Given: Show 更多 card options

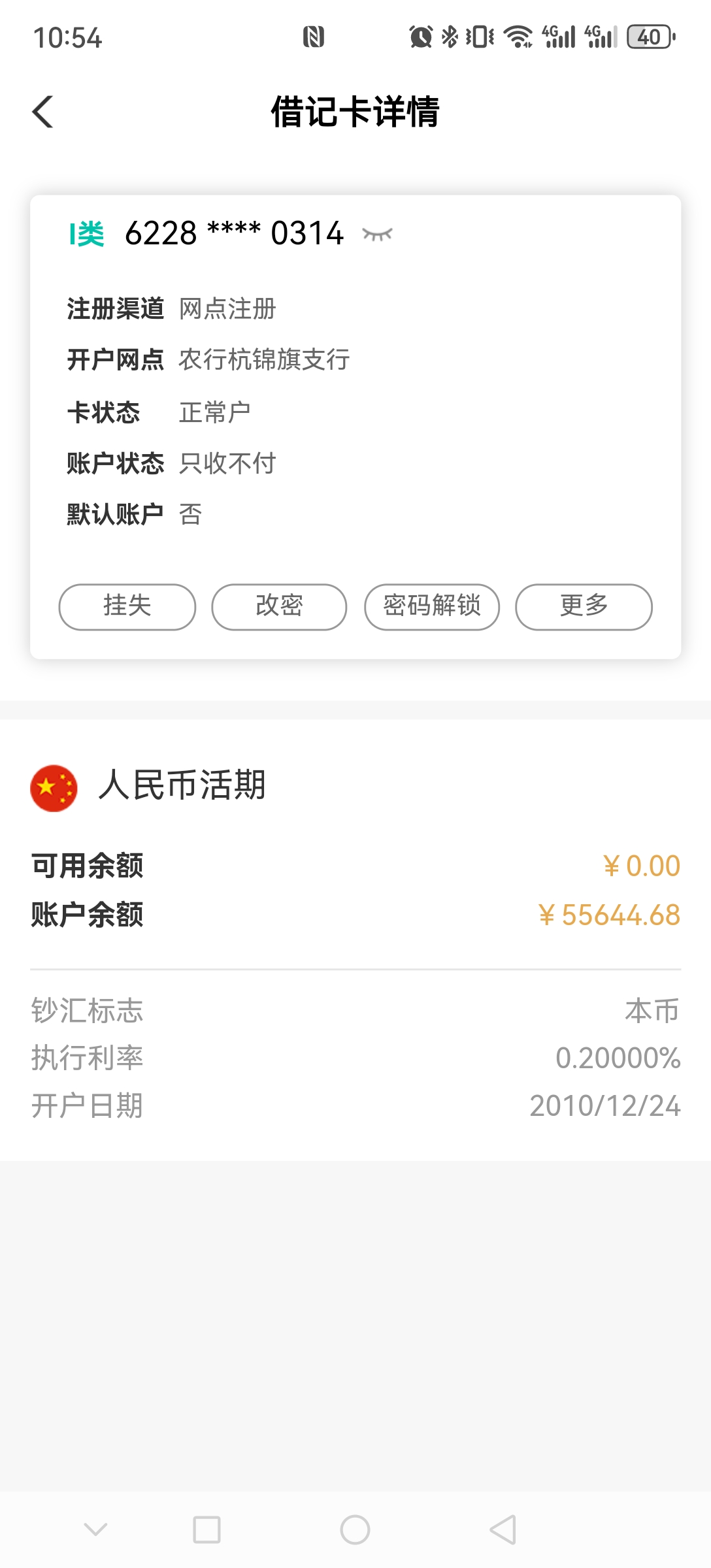Looking at the screenshot, I should point(584,606).
